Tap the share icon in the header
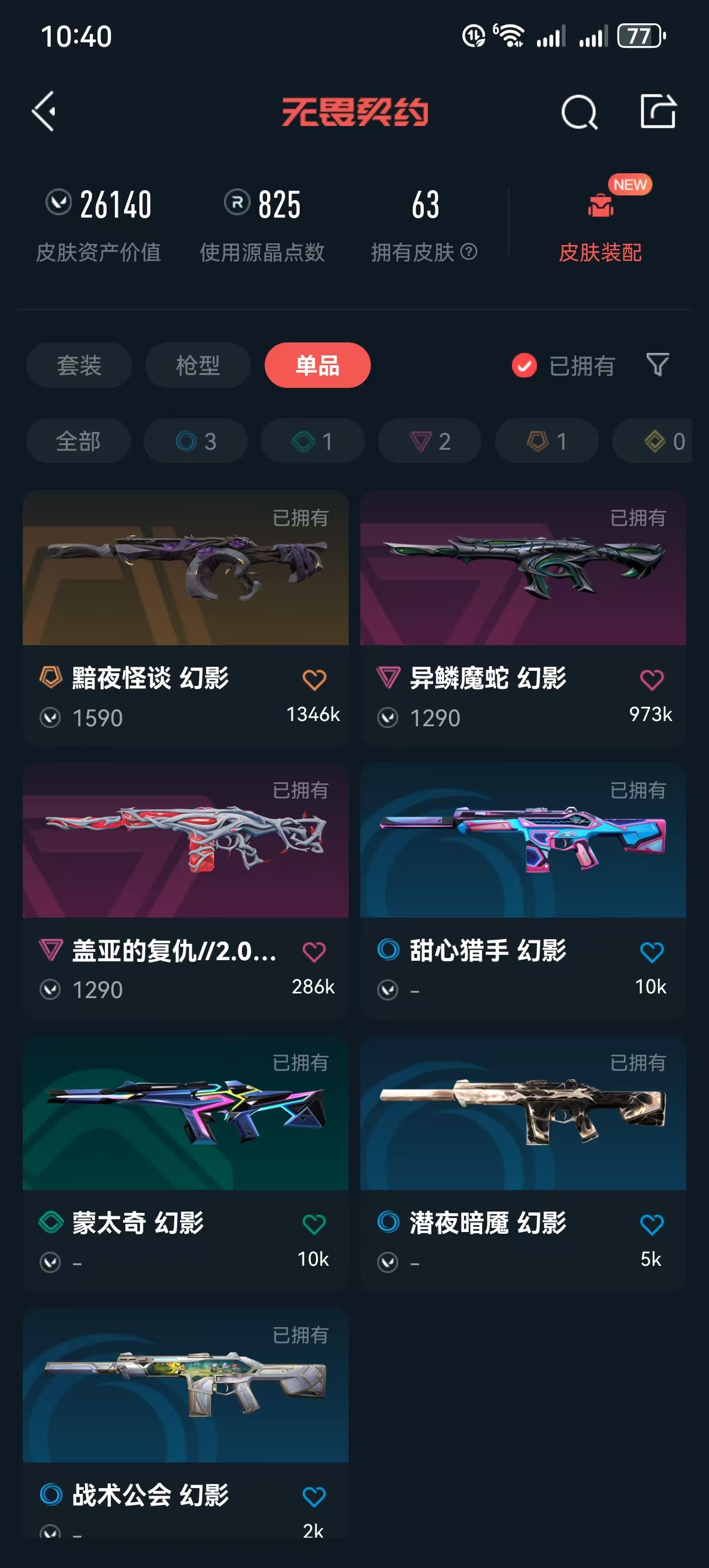Screen dimensions: 709x1568 click(658, 111)
